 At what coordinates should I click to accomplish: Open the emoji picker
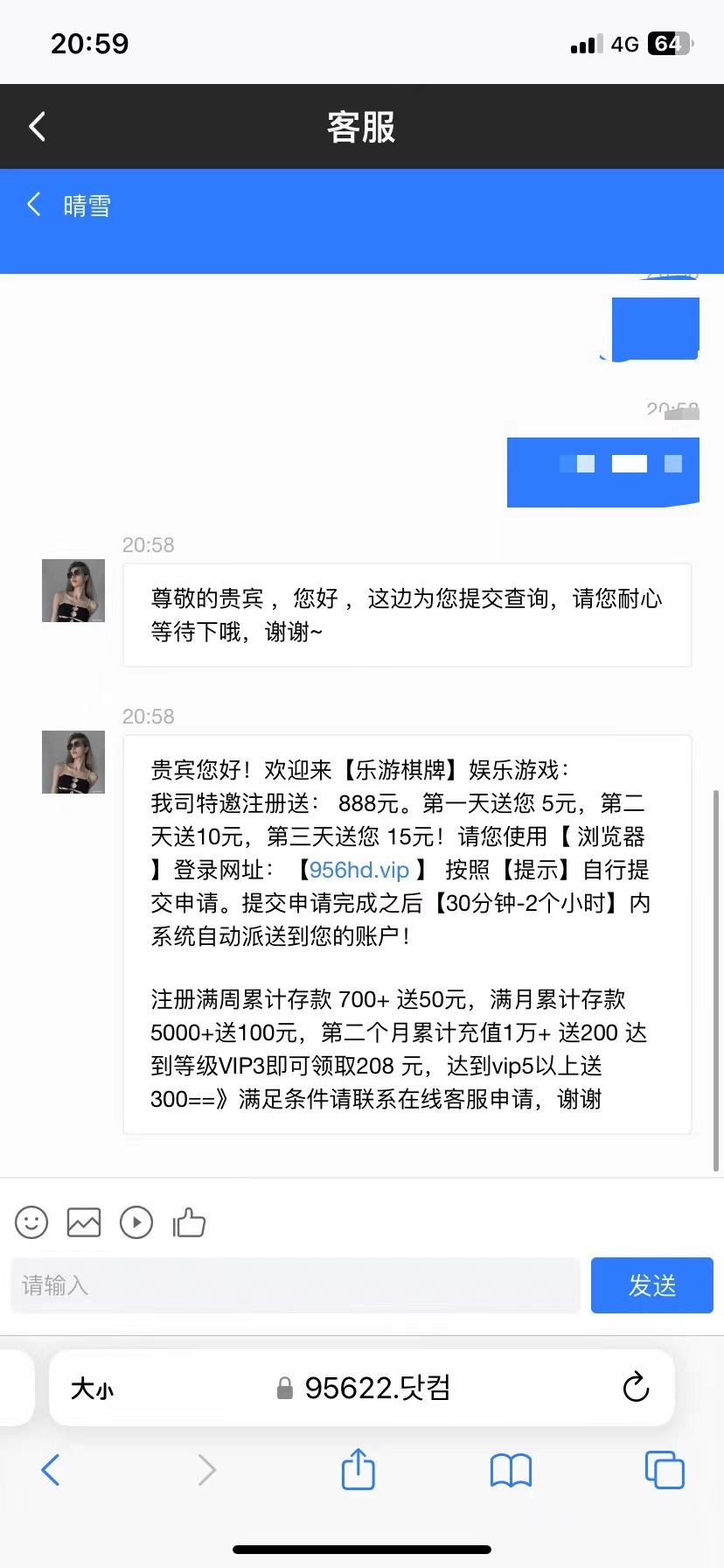[x=31, y=1222]
